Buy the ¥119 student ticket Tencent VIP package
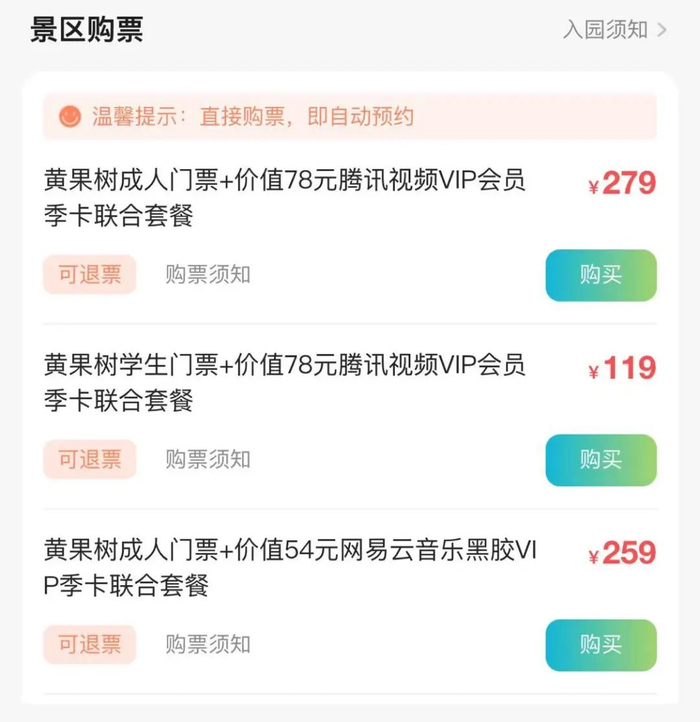 click(x=600, y=460)
